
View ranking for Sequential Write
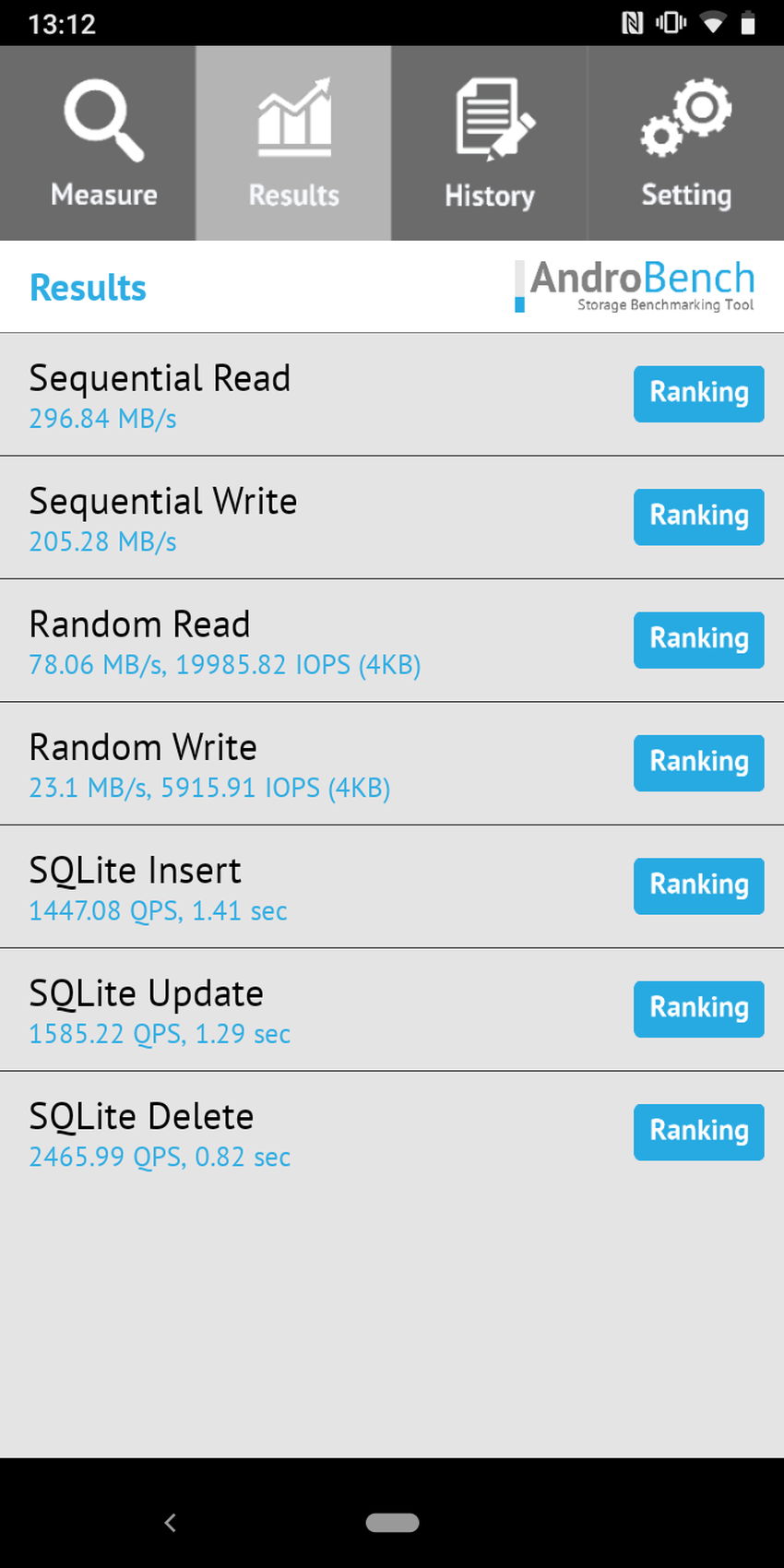point(698,517)
